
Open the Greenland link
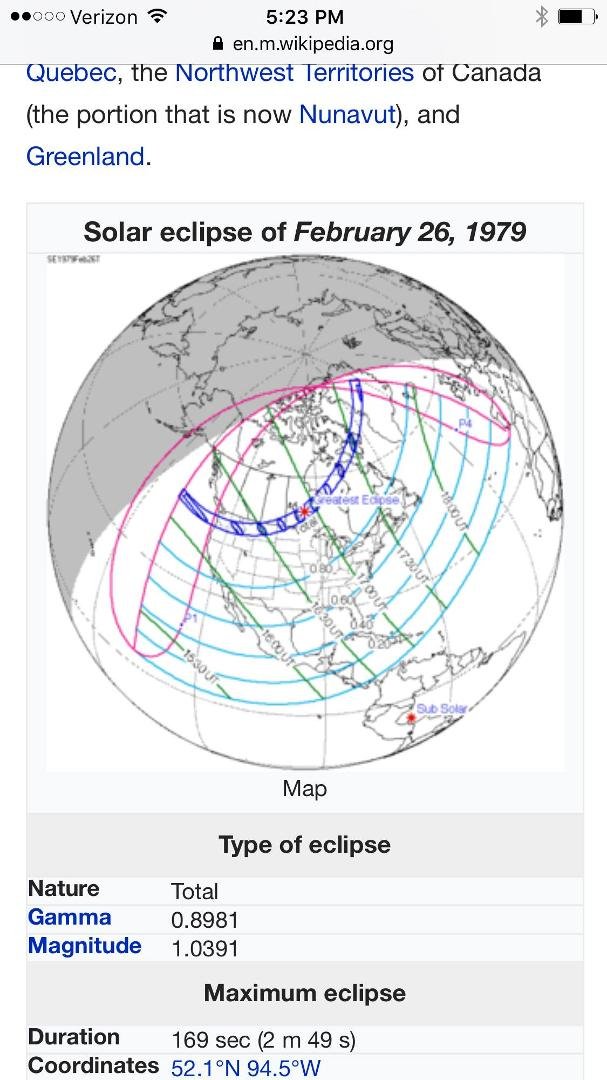tap(85, 156)
